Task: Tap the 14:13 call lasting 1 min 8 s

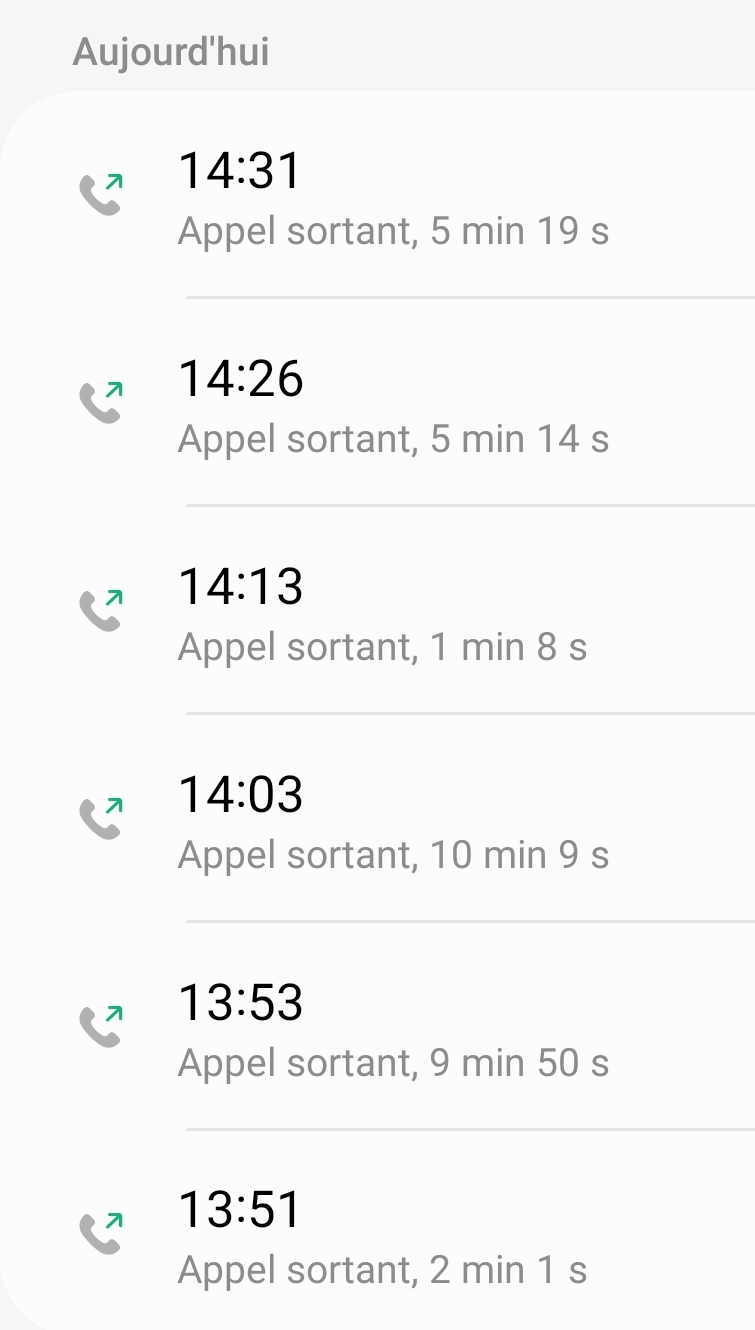Action: click(x=392, y=613)
